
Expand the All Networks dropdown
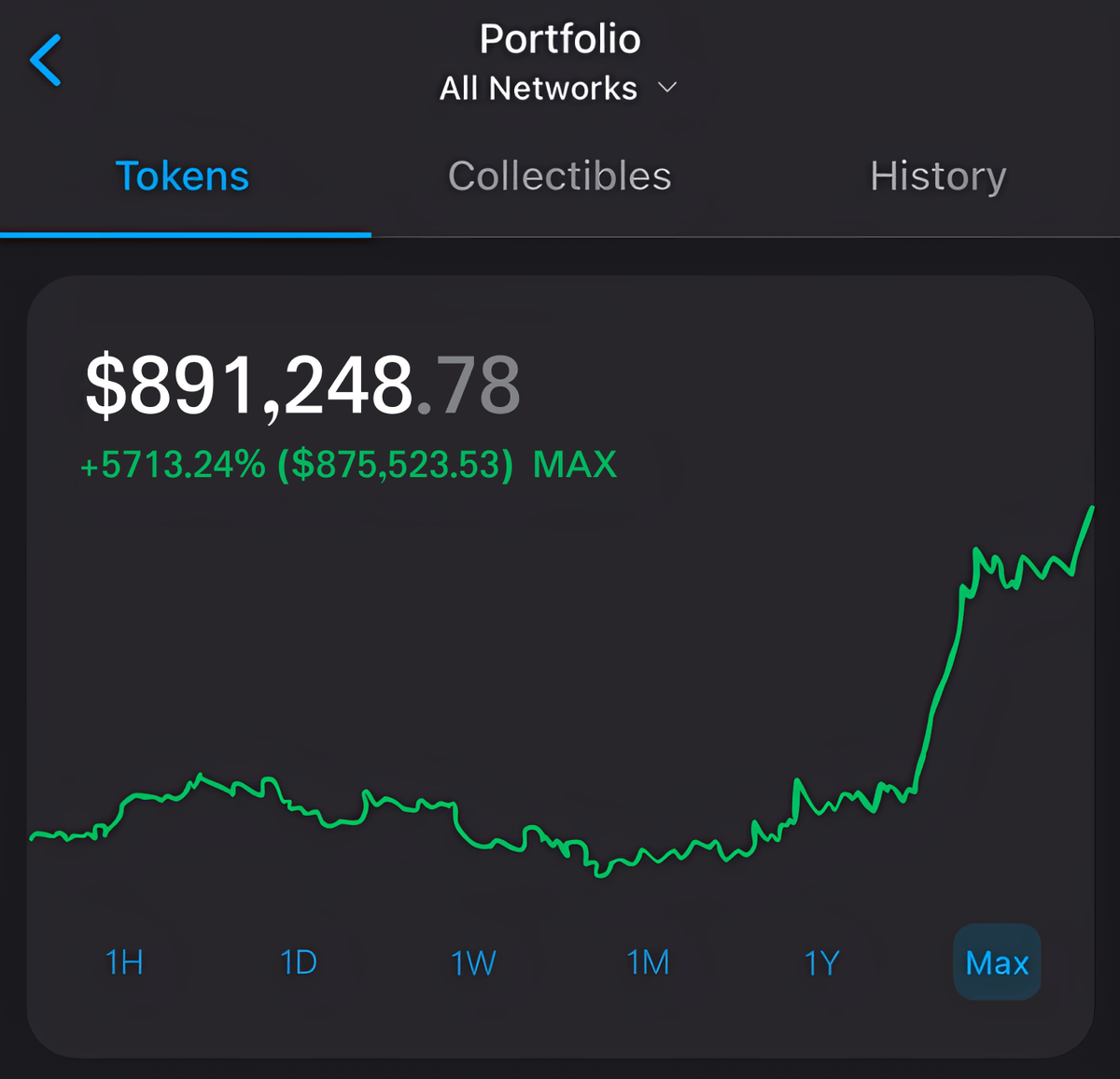pos(558,89)
